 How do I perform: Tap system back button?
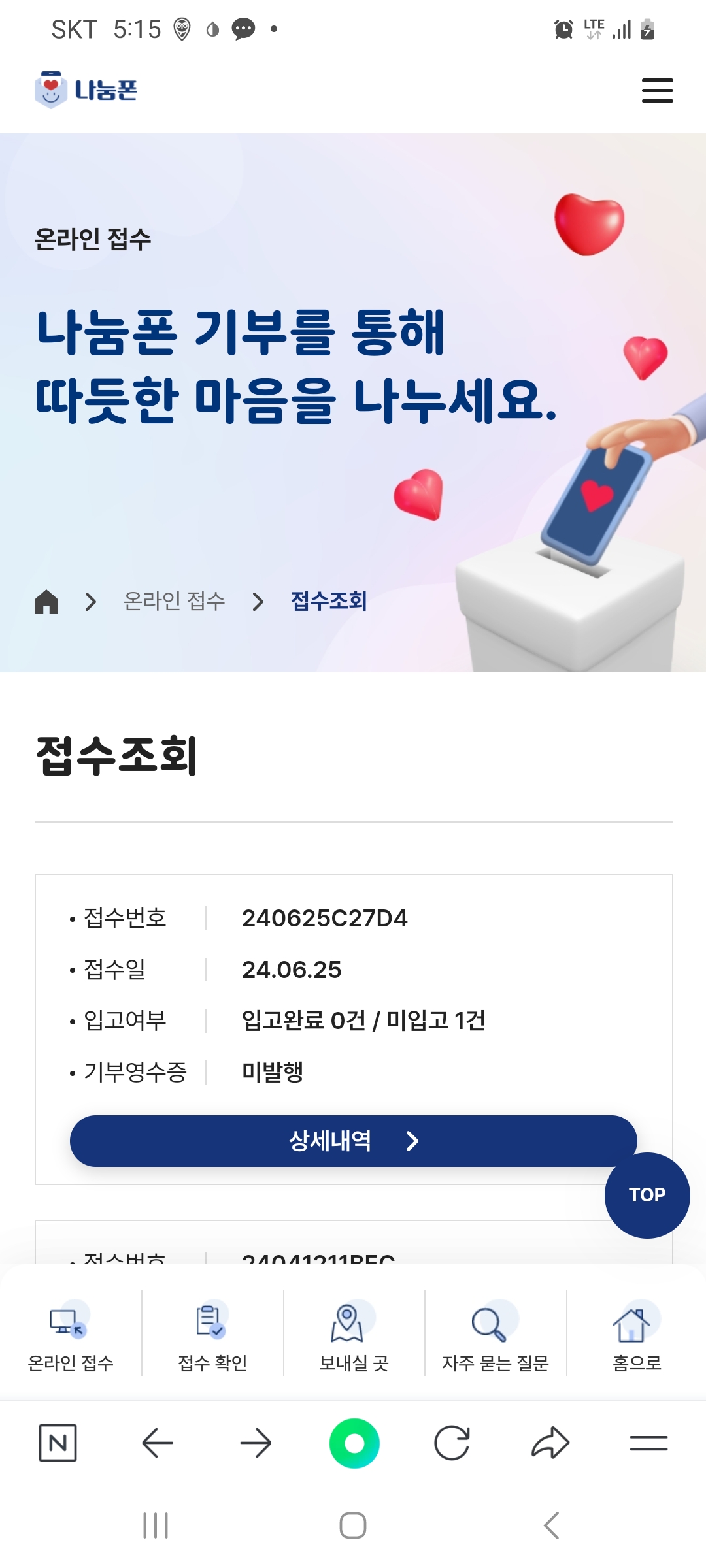(551, 1526)
